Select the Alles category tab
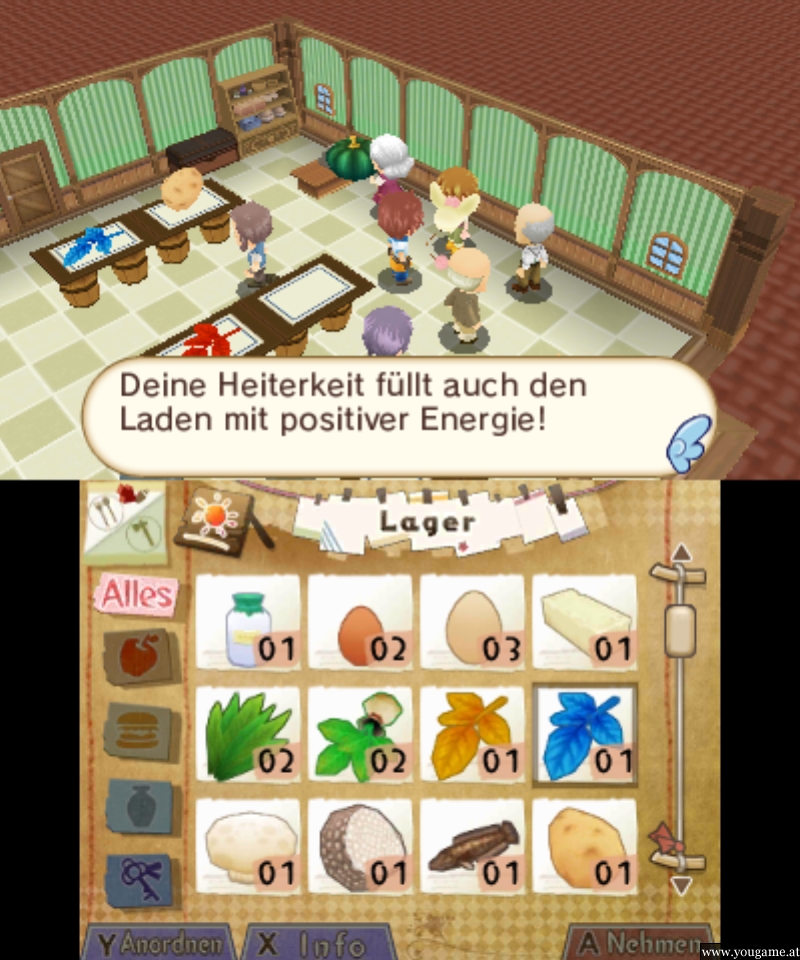The height and width of the screenshot is (960, 800). point(135,596)
